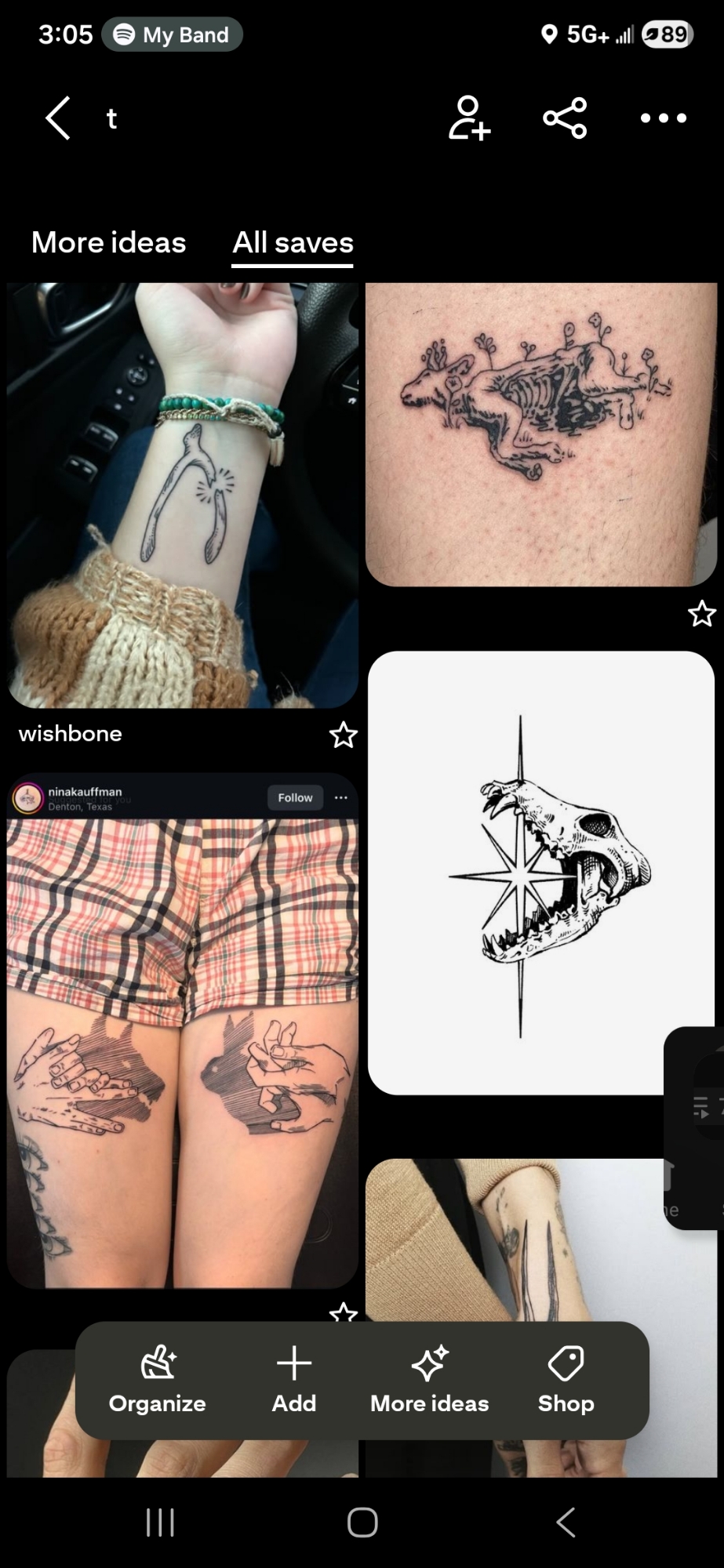View the animal skeleton with flowers pin

pyautogui.click(x=541, y=434)
